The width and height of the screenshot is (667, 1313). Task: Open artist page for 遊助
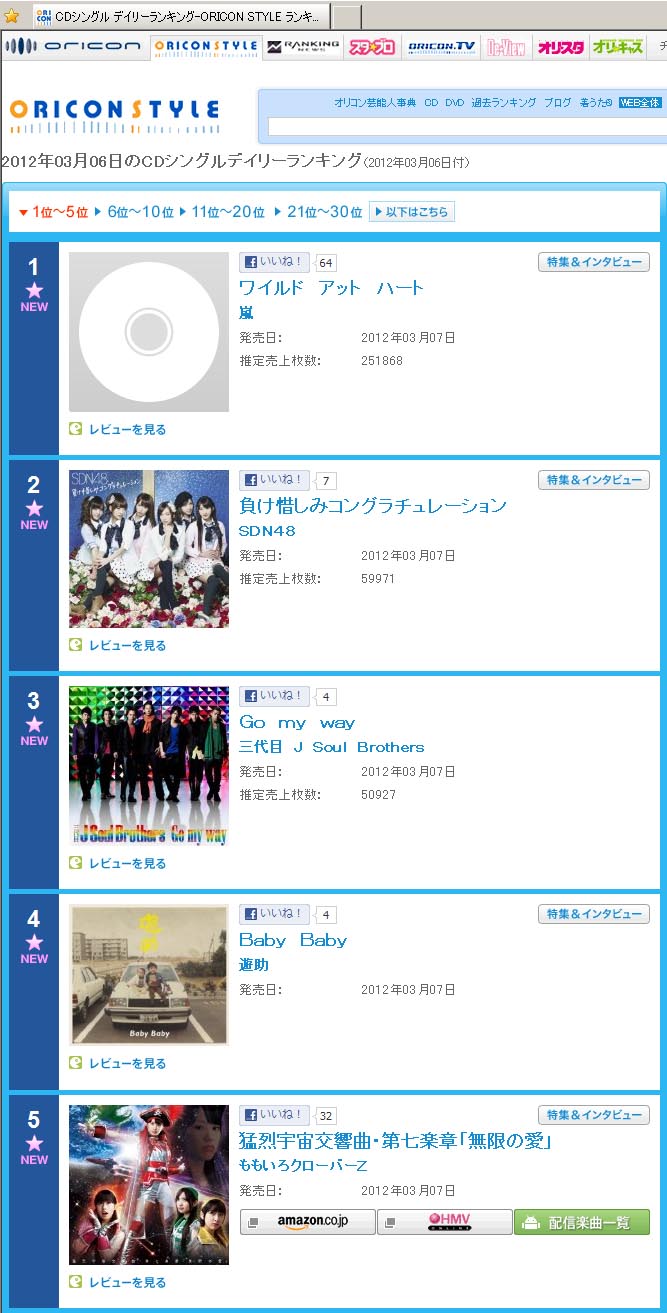click(x=254, y=965)
